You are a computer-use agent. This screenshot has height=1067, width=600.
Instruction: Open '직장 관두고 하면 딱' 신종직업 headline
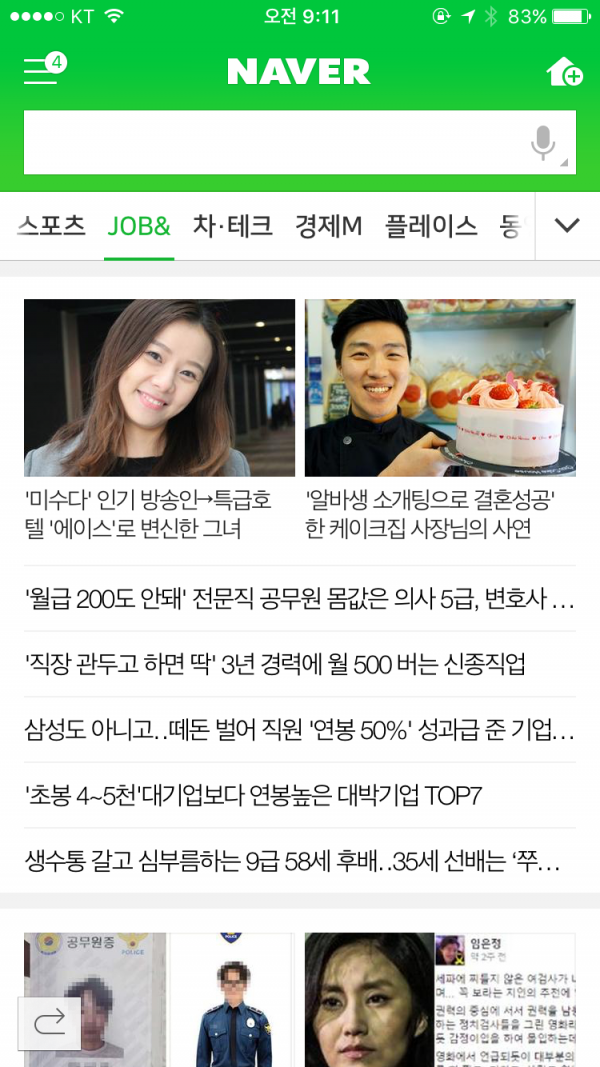(275, 664)
